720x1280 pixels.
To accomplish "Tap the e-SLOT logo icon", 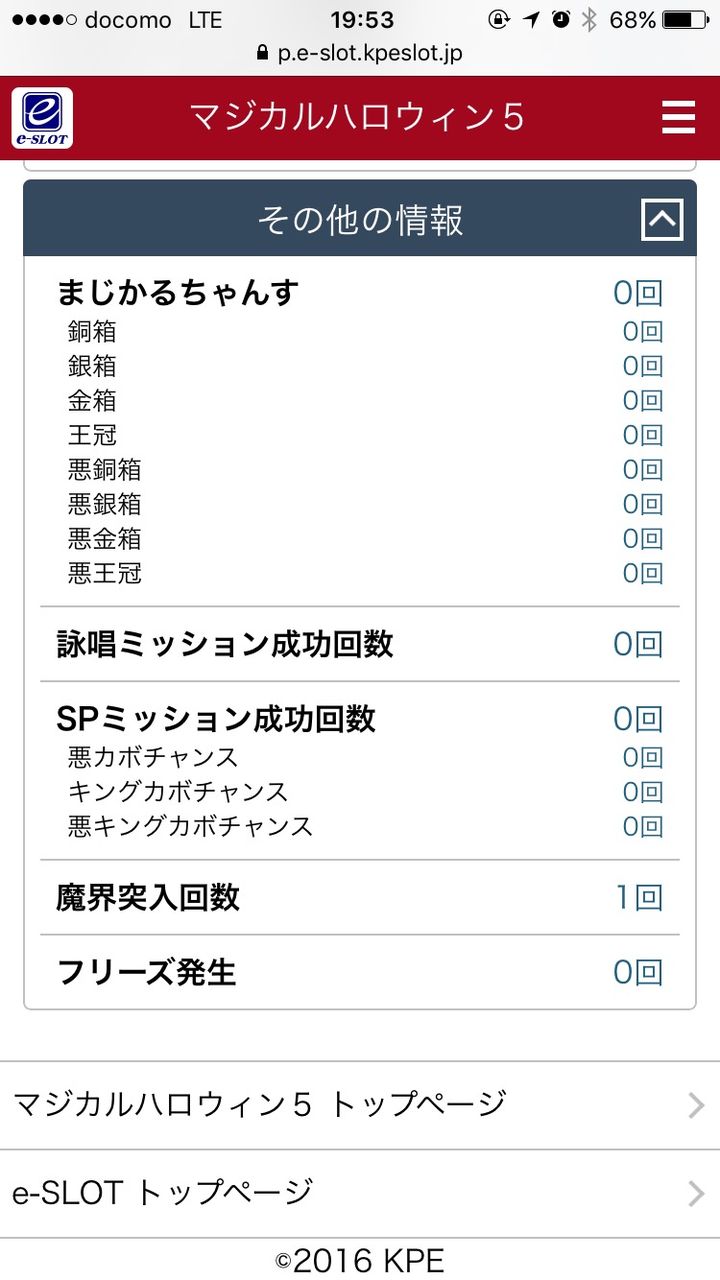I will (x=42, y=118).
